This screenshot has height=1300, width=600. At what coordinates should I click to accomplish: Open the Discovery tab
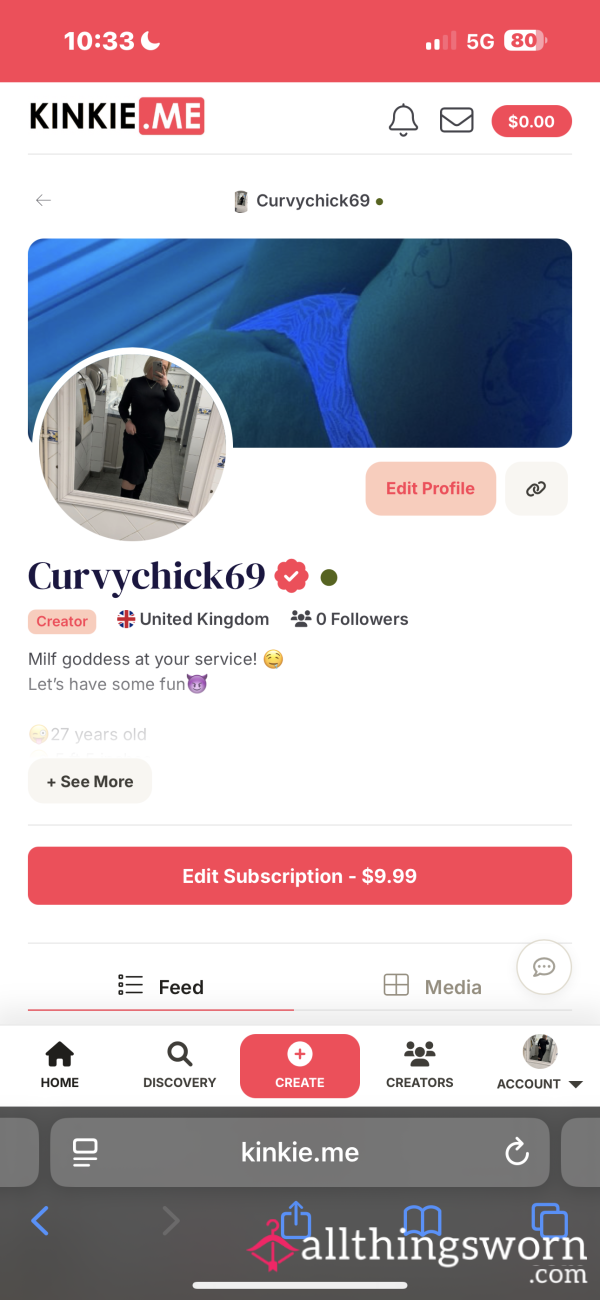pyautogui.click(x=180, y=1066)
